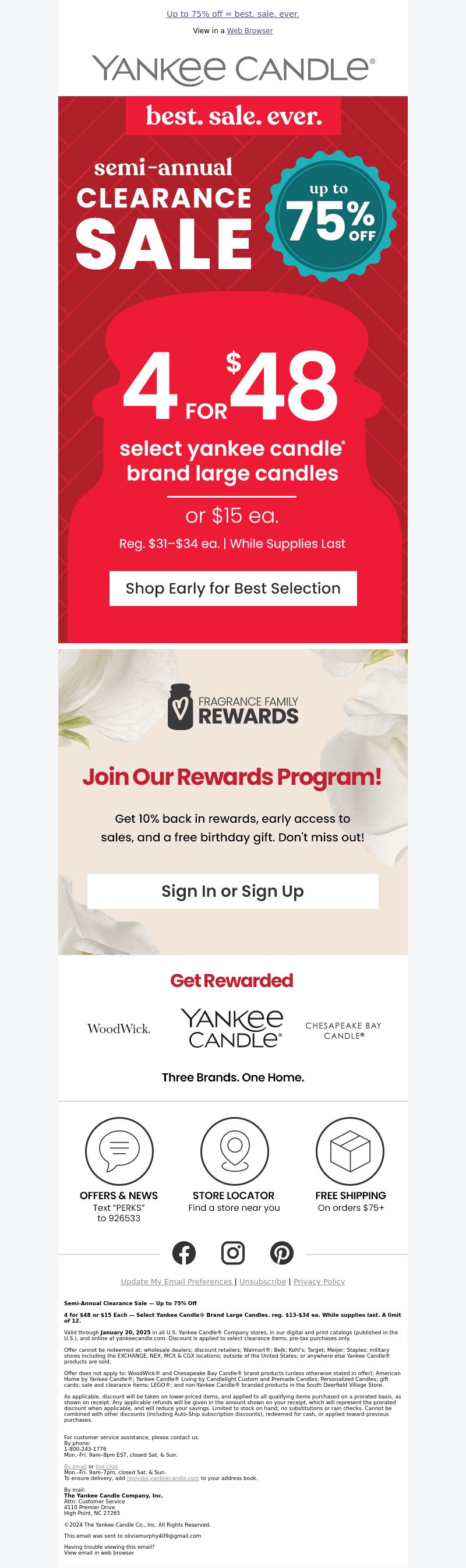Open Update My Email Preferences

click(x=176, y=1281)
